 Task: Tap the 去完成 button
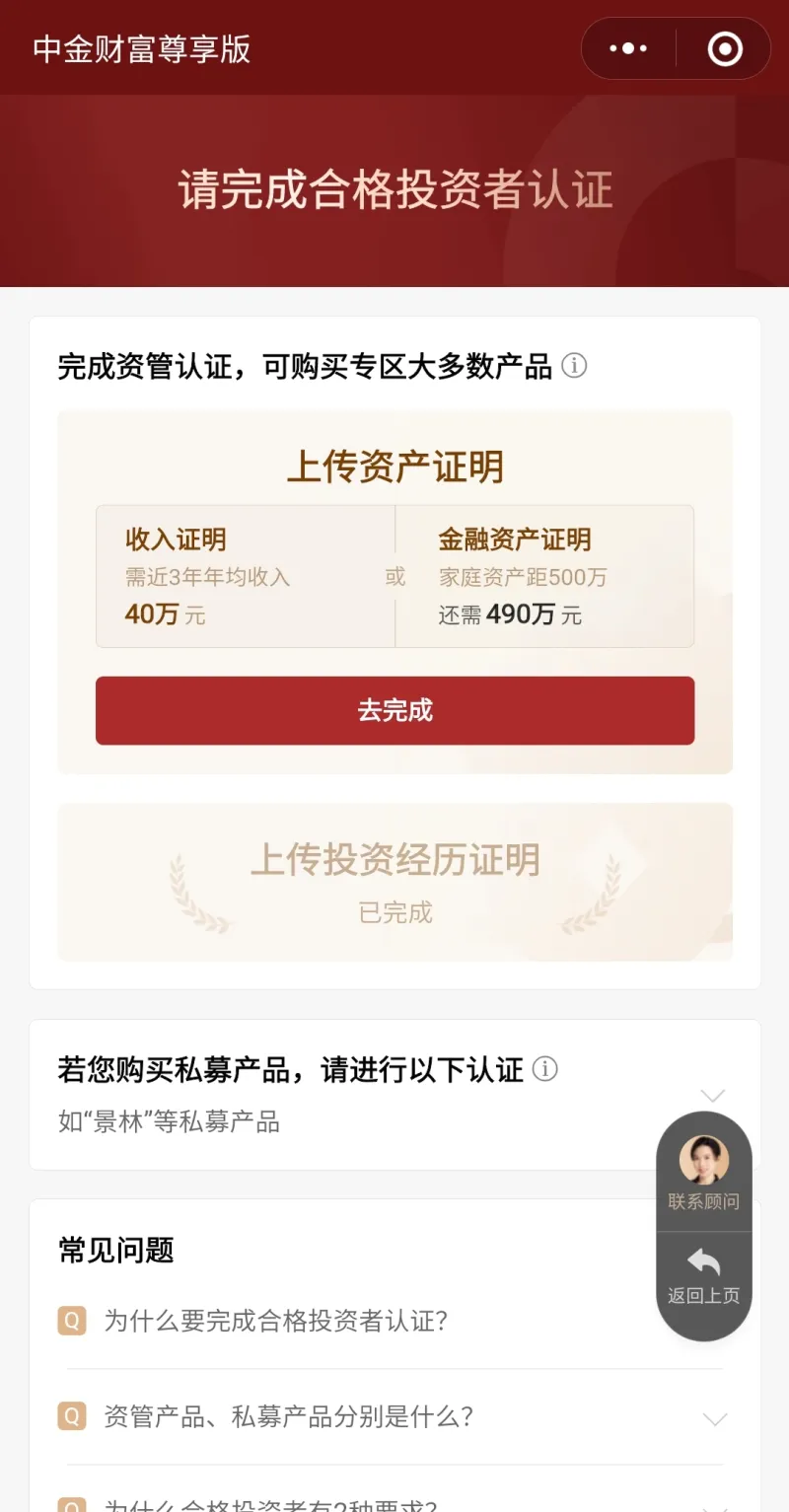394,710
